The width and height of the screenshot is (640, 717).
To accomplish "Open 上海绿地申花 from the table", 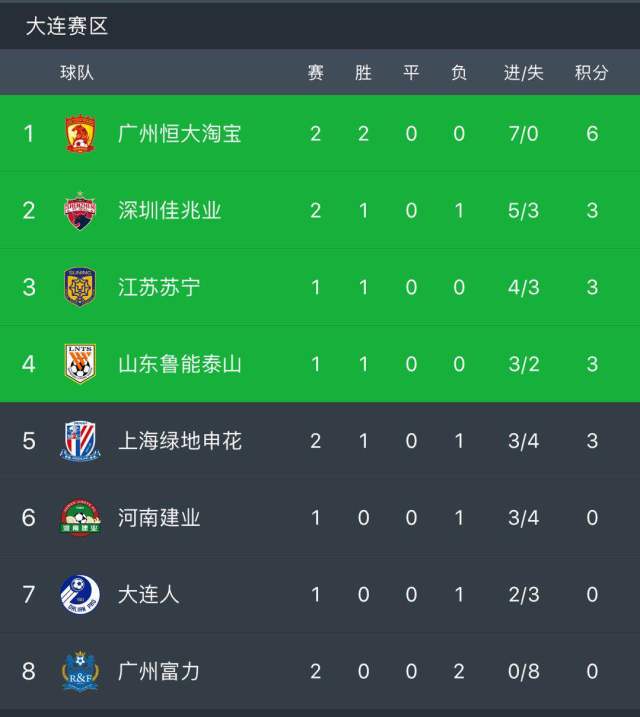I will click(x=180, y=441).
